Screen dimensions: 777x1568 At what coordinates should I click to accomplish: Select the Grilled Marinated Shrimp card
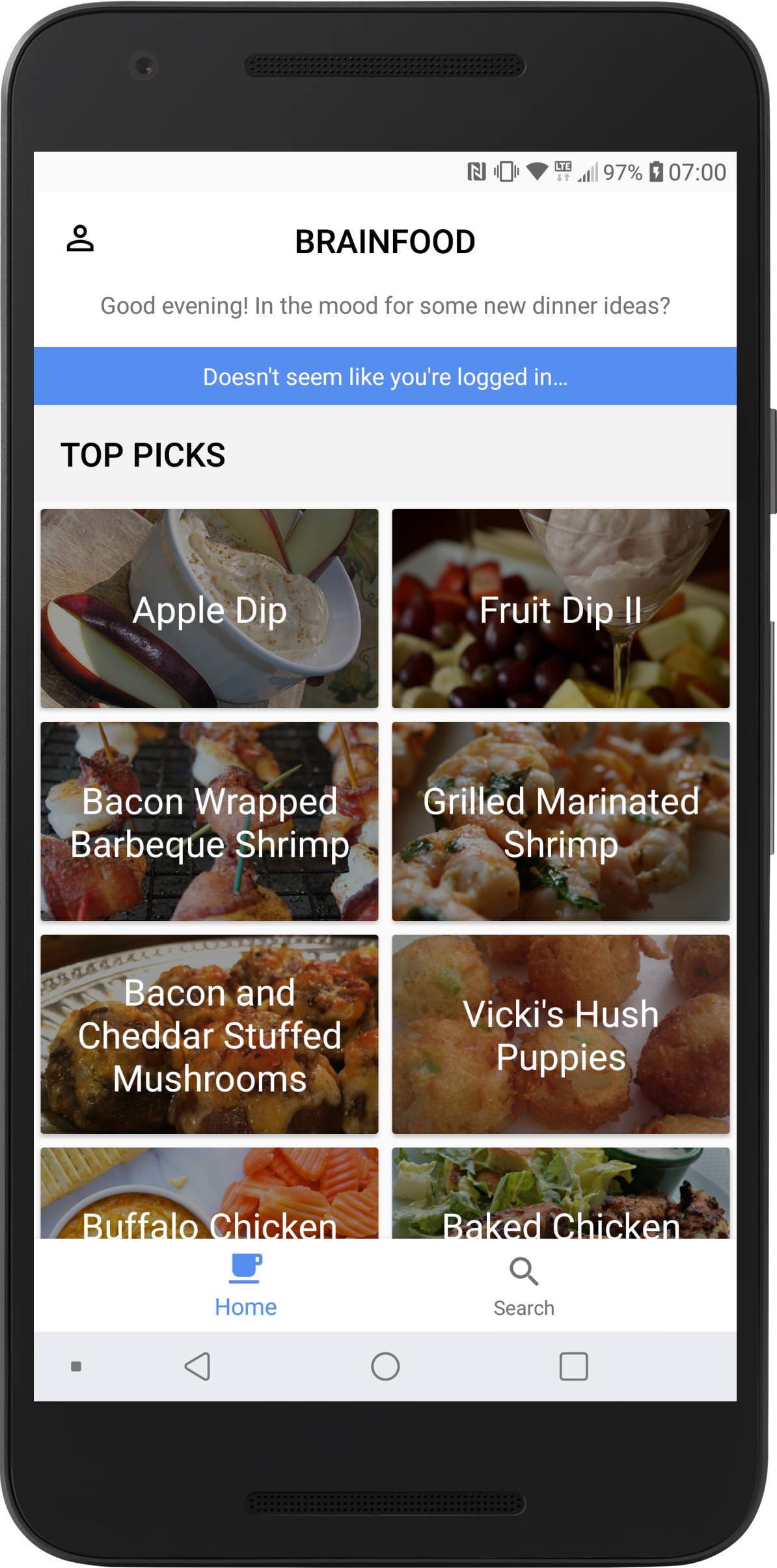click(560, 821)
